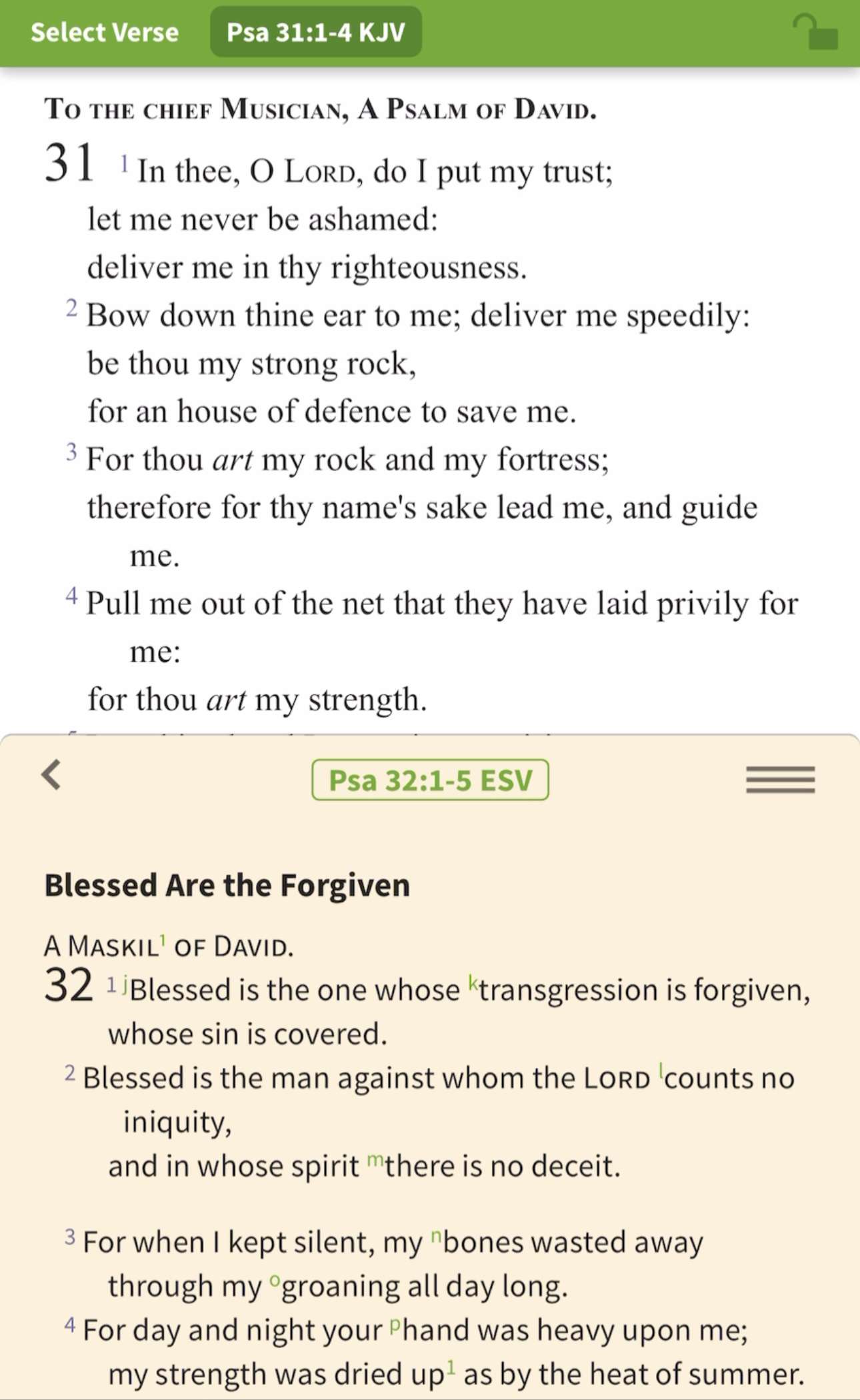Tap Select Verse in the top bar
The width and height of the screenshot is (860, 1400).
pyautogui.click(x=105, y=32)
